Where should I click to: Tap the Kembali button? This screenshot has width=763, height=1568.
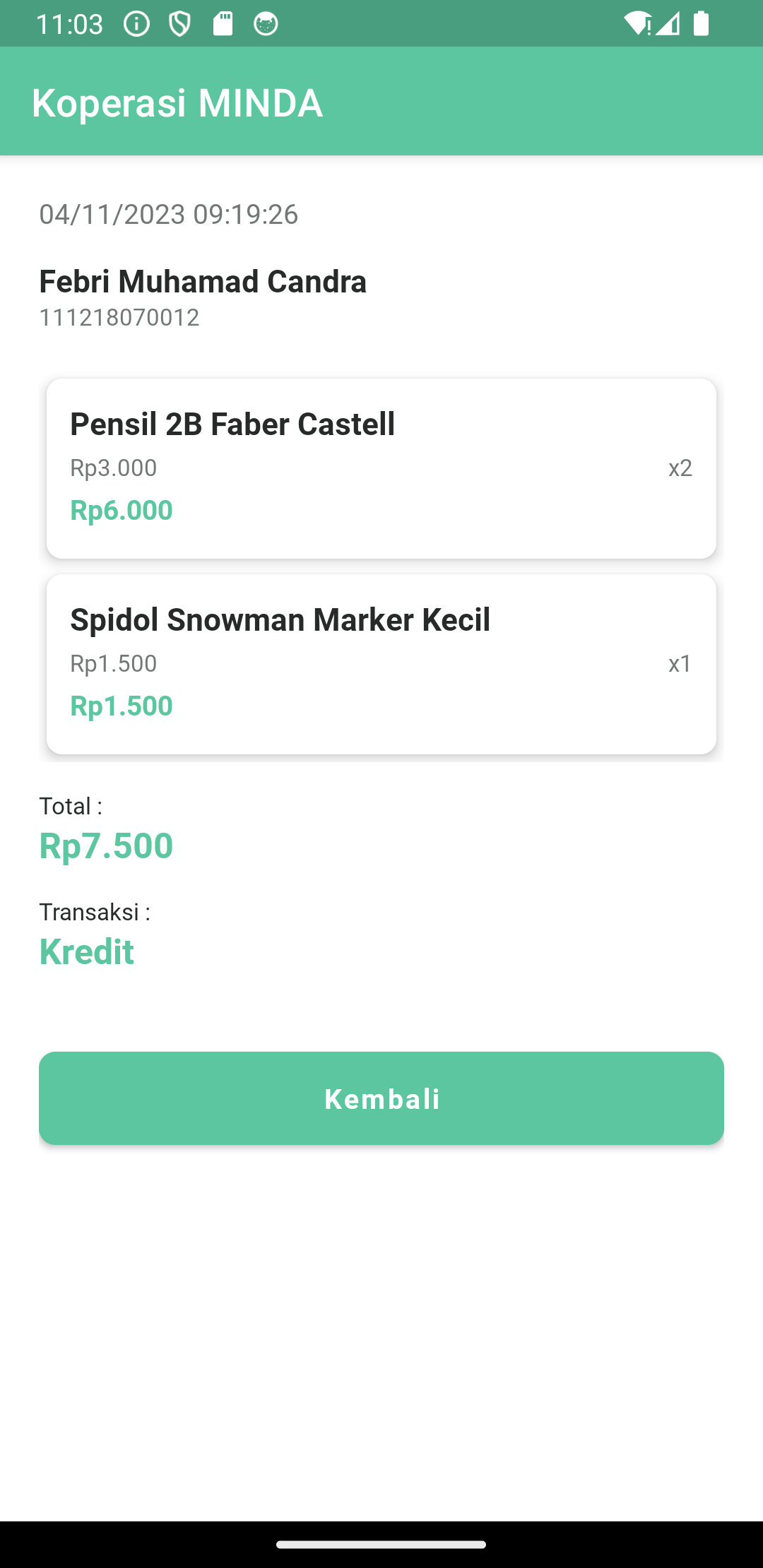381,1098
